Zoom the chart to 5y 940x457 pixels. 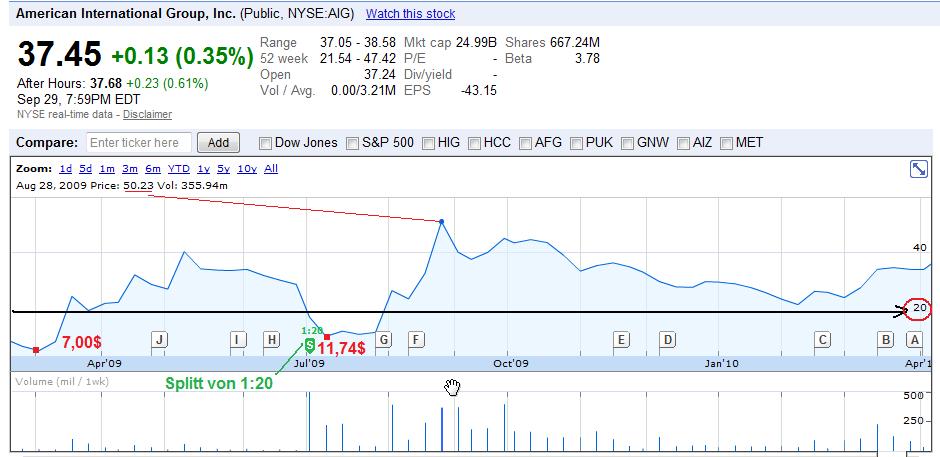(x=224, y=169)
